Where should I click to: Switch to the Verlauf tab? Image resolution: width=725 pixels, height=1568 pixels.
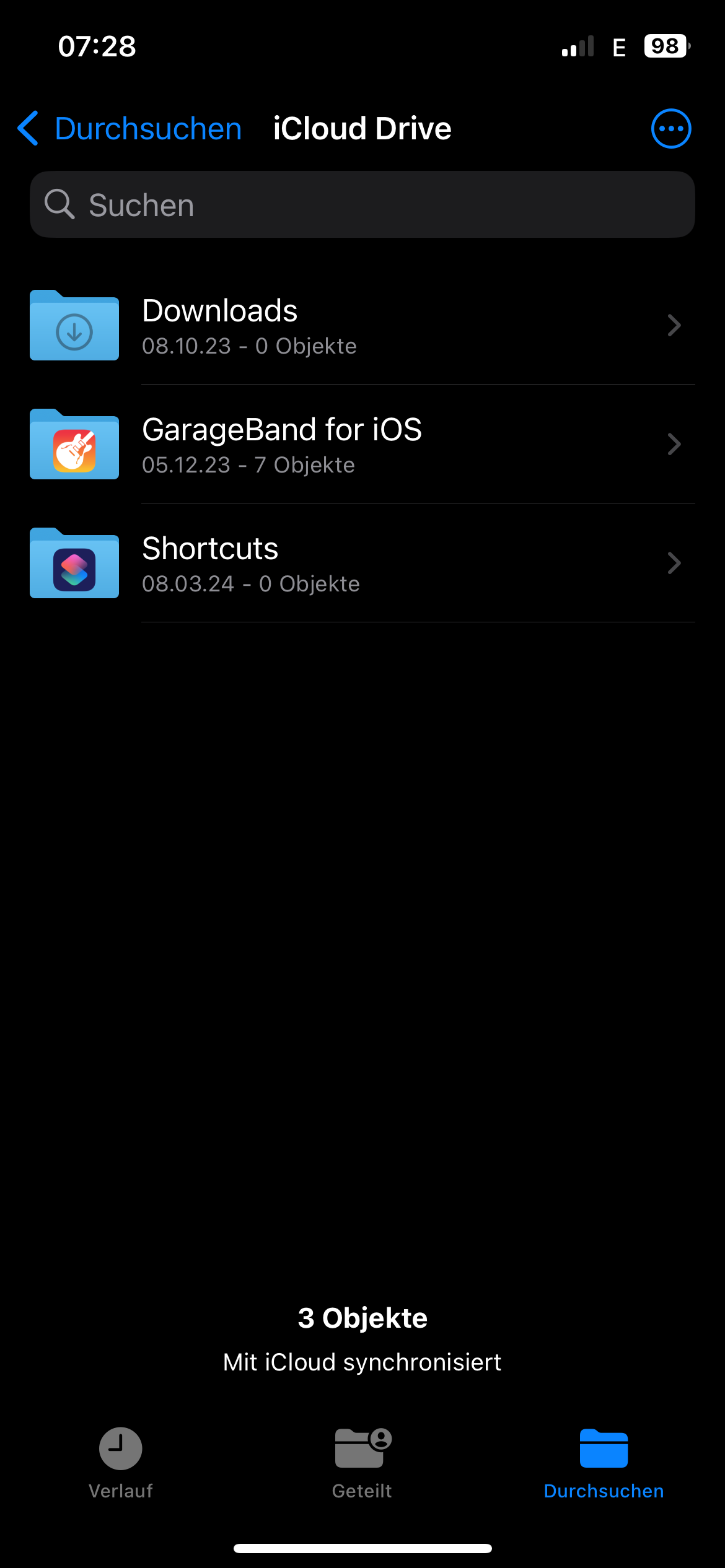(121, 1463)
